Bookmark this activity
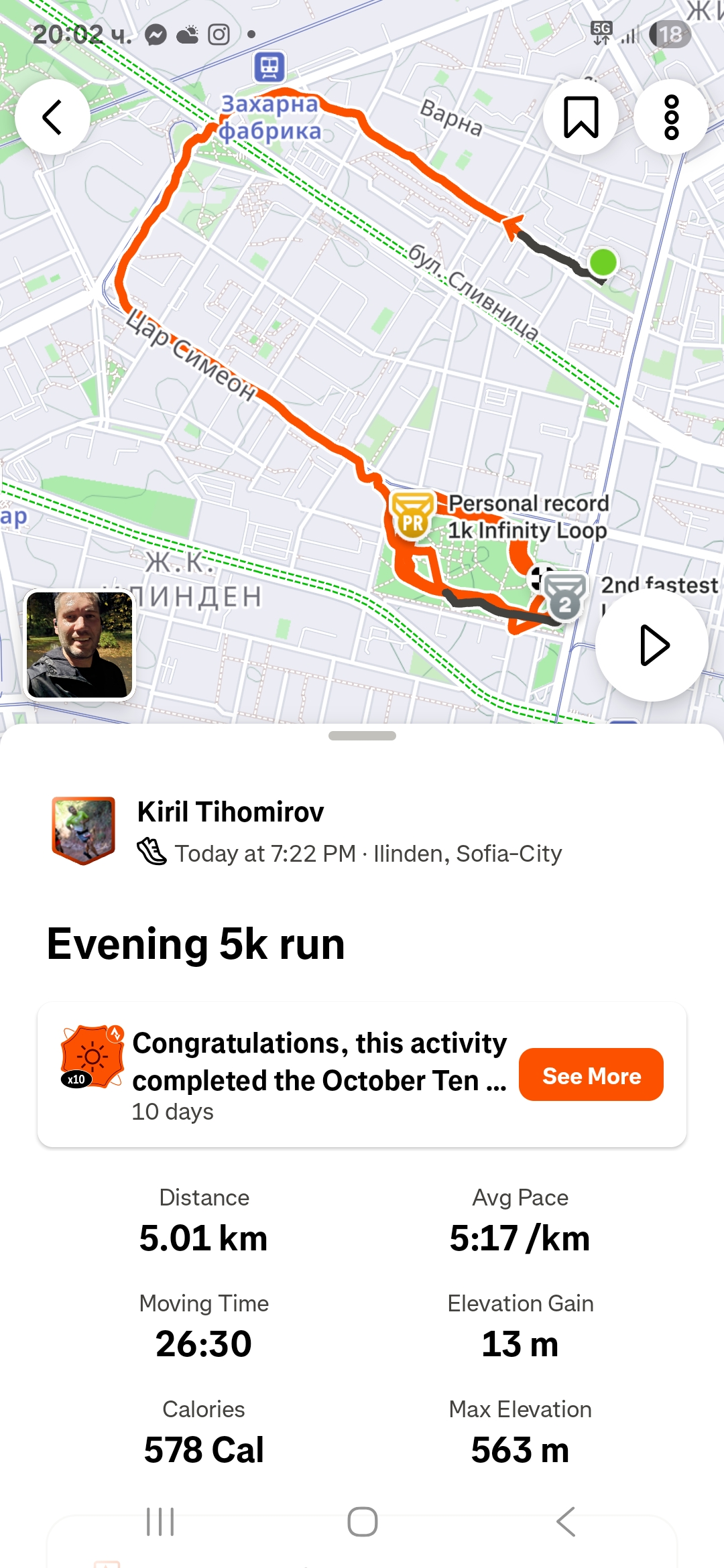 [x=581, y=117]
